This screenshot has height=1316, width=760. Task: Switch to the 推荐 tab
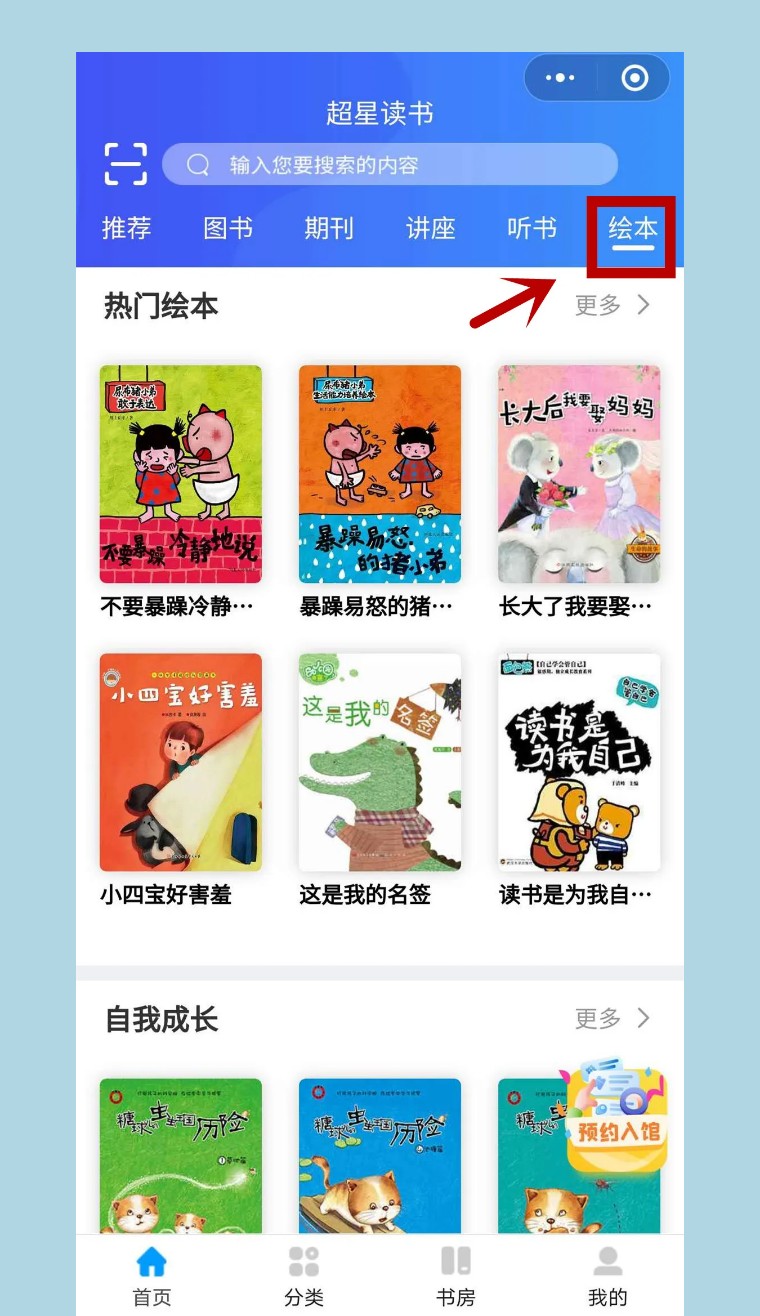pyautogui.click(x=127, y=228)
